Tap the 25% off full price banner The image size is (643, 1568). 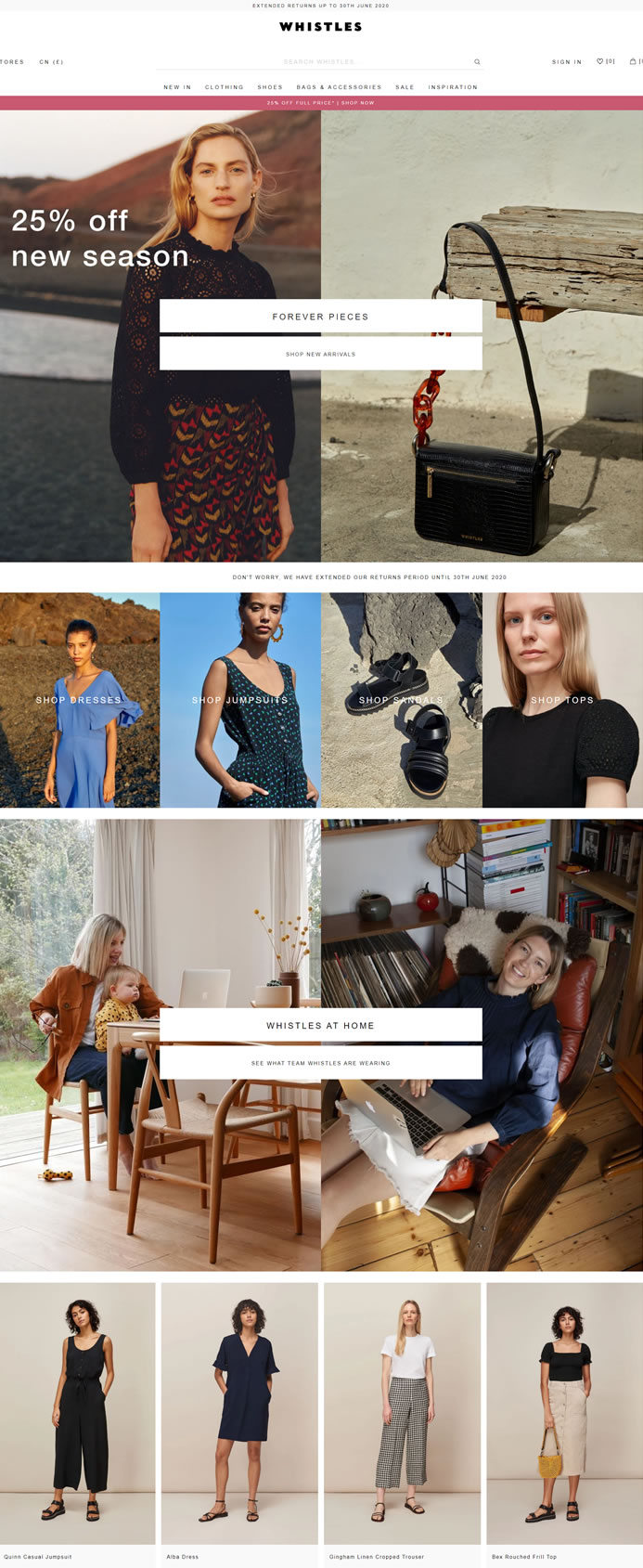pos(321,103)
